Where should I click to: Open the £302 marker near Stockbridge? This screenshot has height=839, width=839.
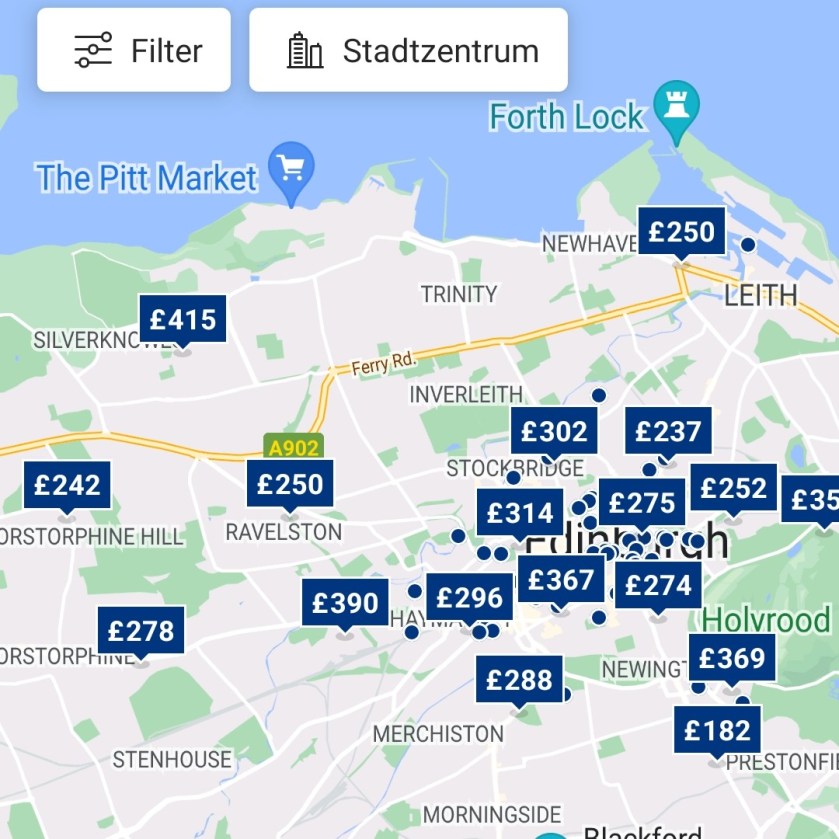click(x=555, y=431)
